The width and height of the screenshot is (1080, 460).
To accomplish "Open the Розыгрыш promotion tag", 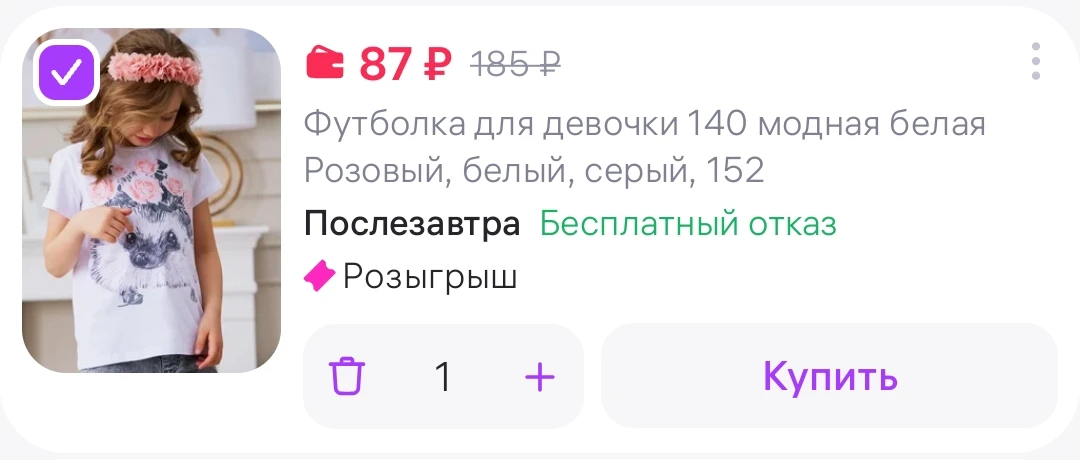I will click(411, 278).
